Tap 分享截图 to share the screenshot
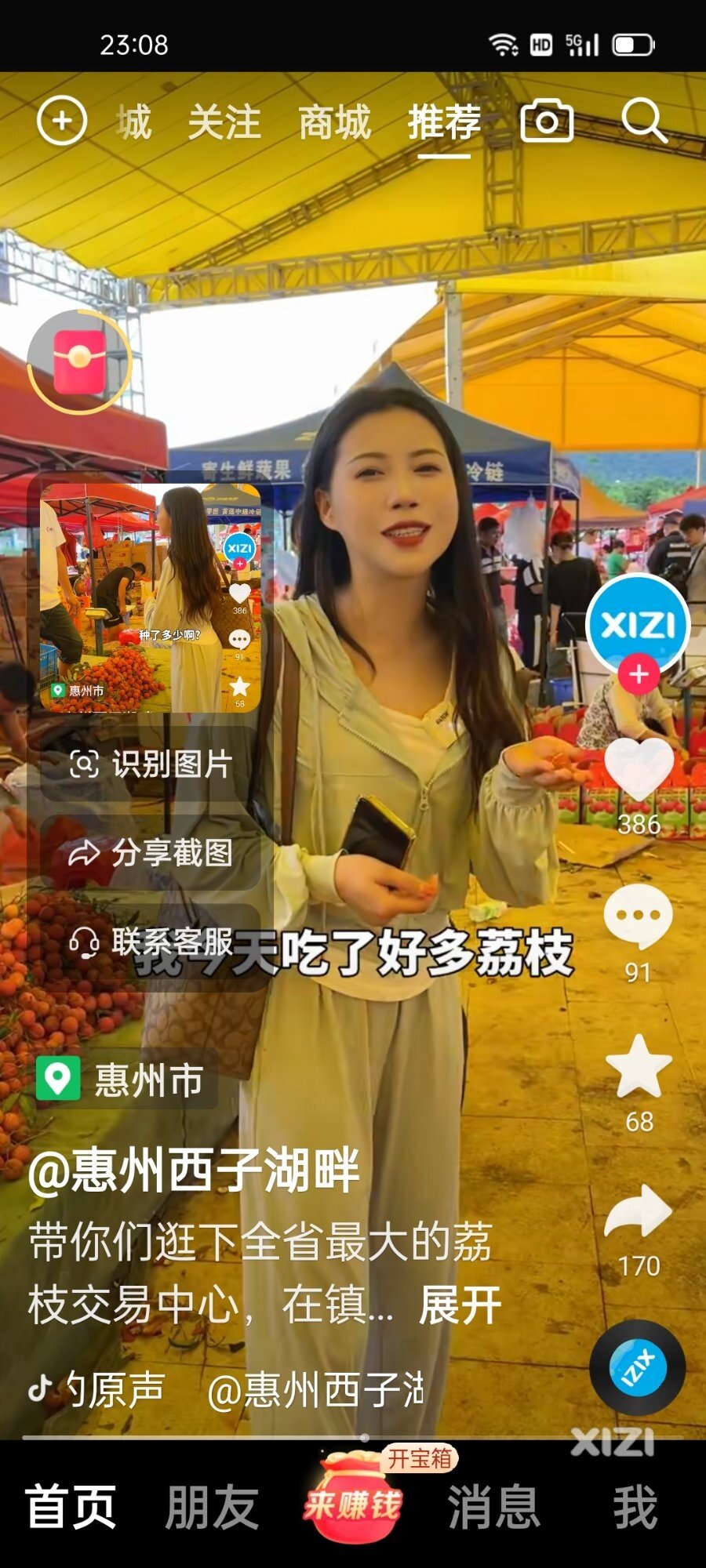The image size is (706, 1568). (150, 852)
